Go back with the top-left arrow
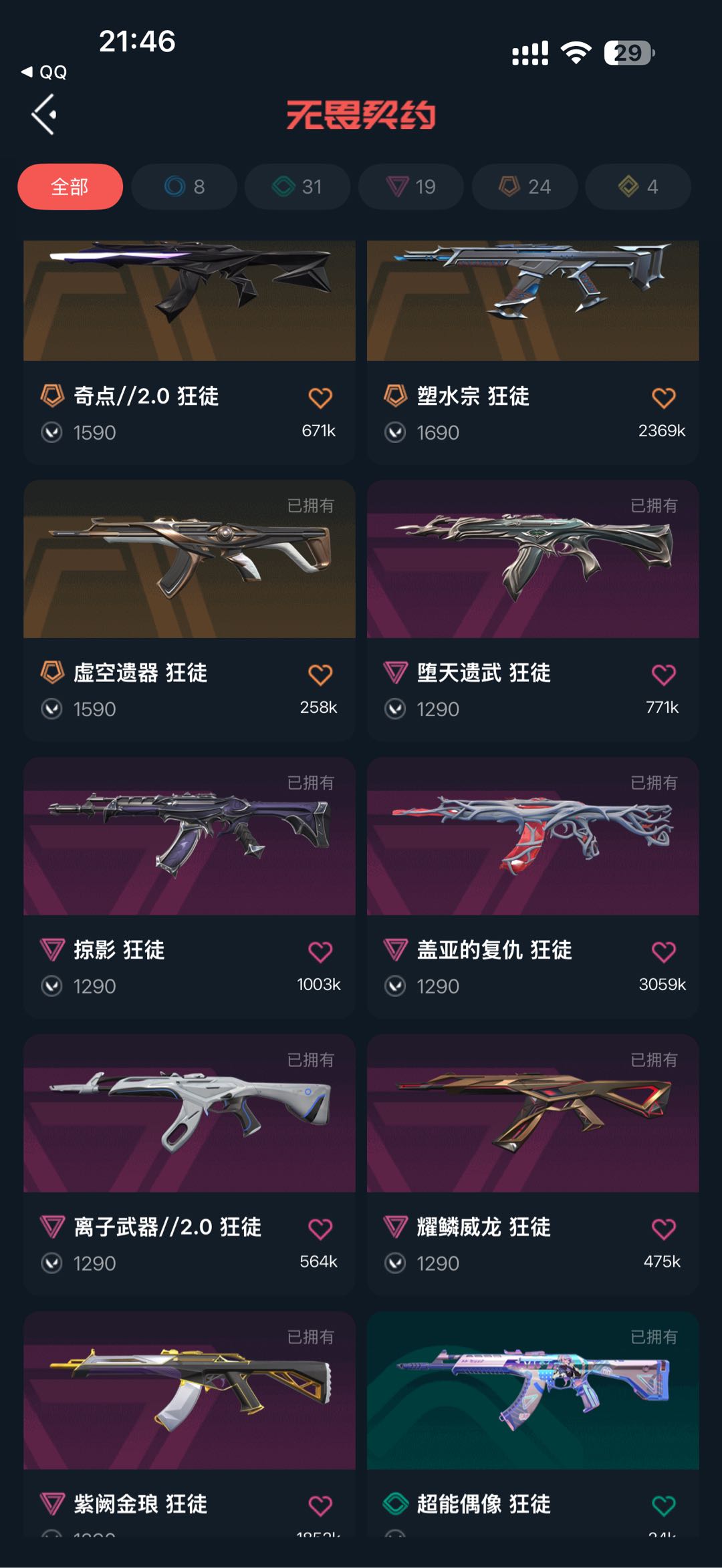This screenshot has width=722, height=1568. point(44,114)
